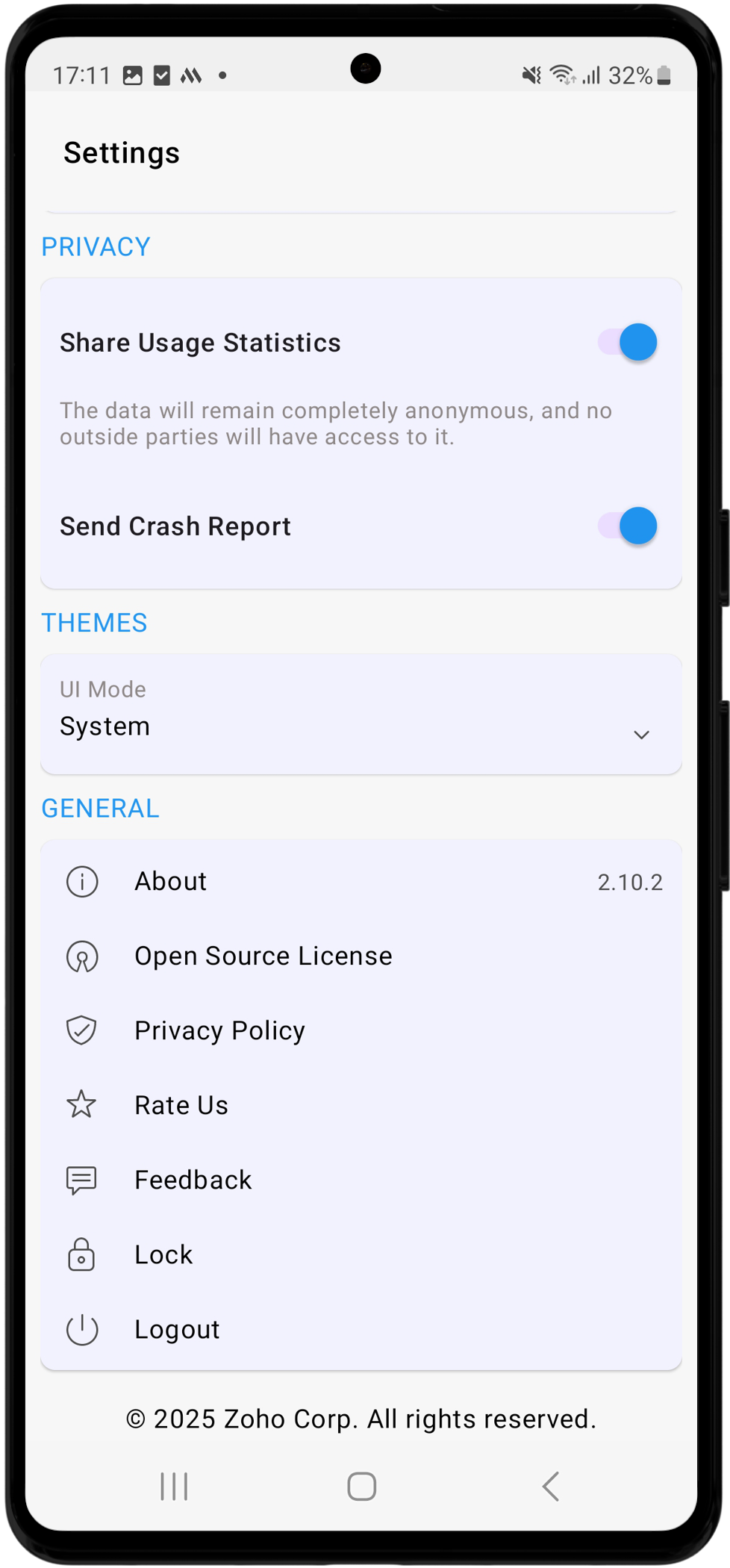Go back with the system back button
This screenshot has height=1568, width=730.
pos(551,1487)
